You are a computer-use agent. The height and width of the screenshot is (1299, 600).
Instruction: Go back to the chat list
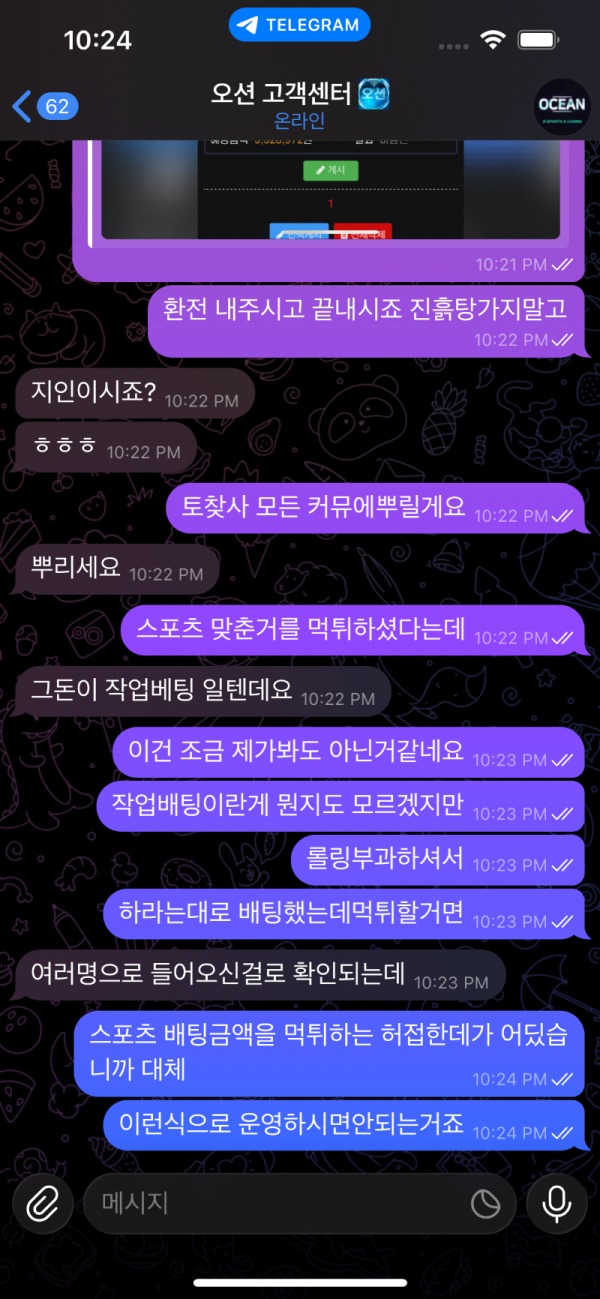[x=45, y=106]
